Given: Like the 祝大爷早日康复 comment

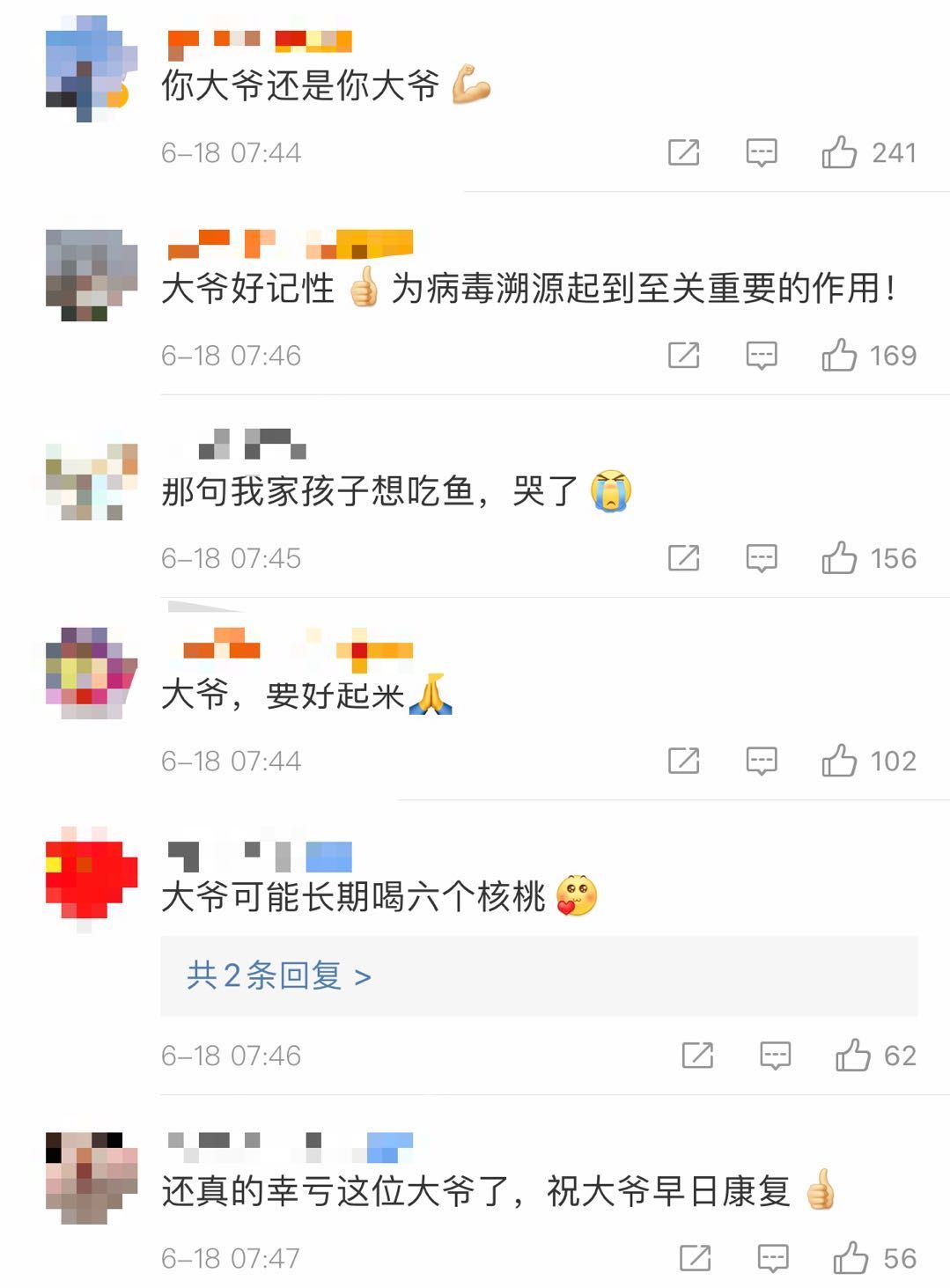Looking at the screenshot, I should pos(851,1257).
